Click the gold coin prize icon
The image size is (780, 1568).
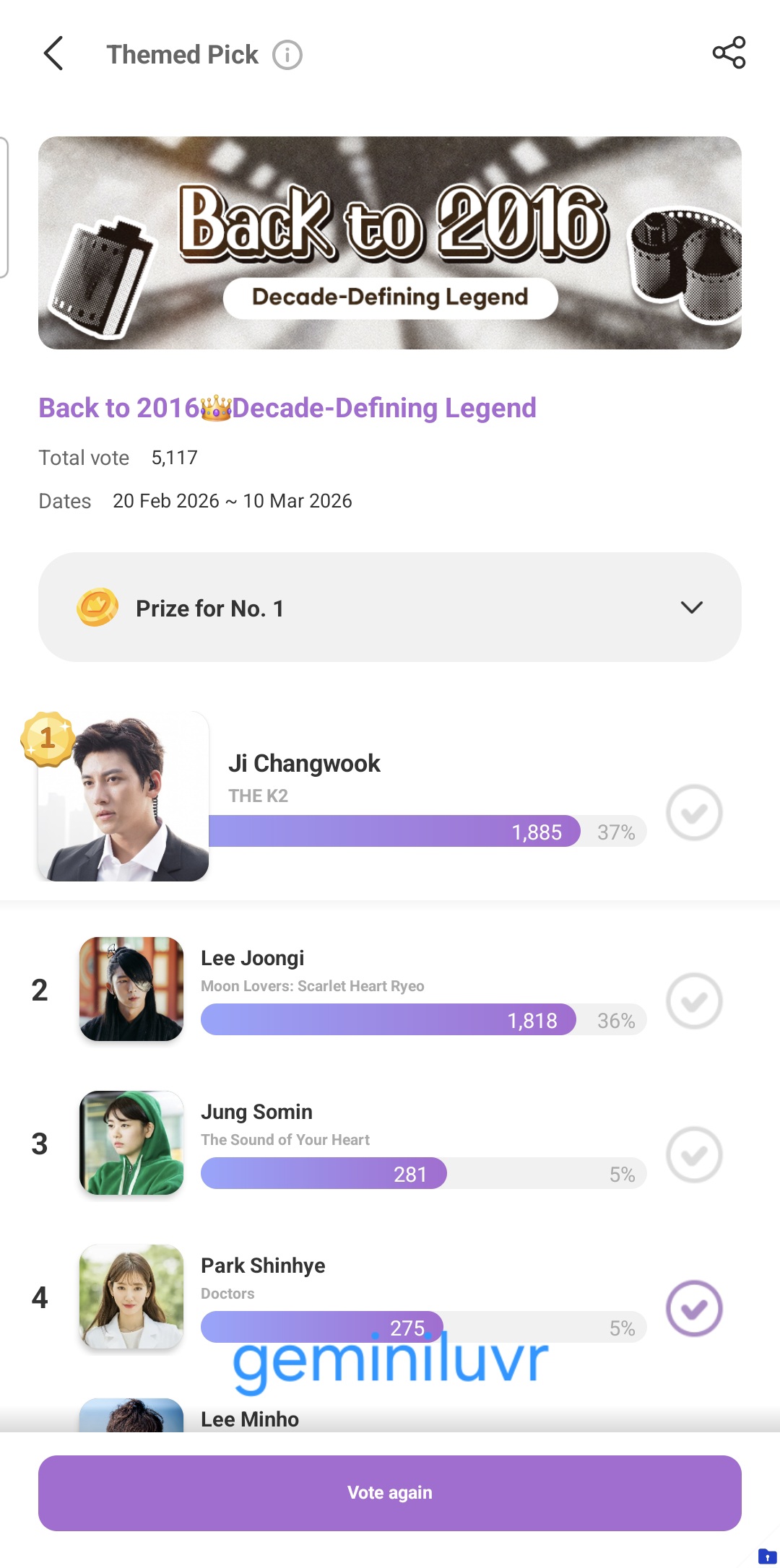coord(98,607)
